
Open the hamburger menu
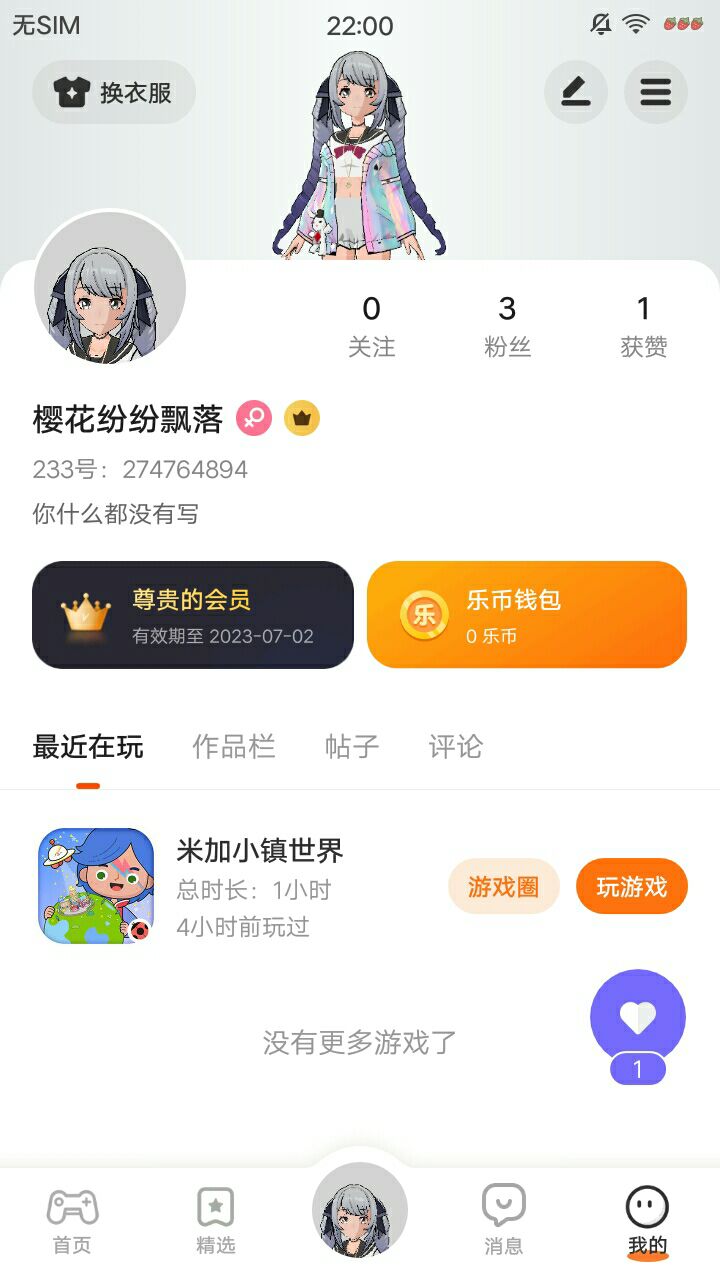655,93
